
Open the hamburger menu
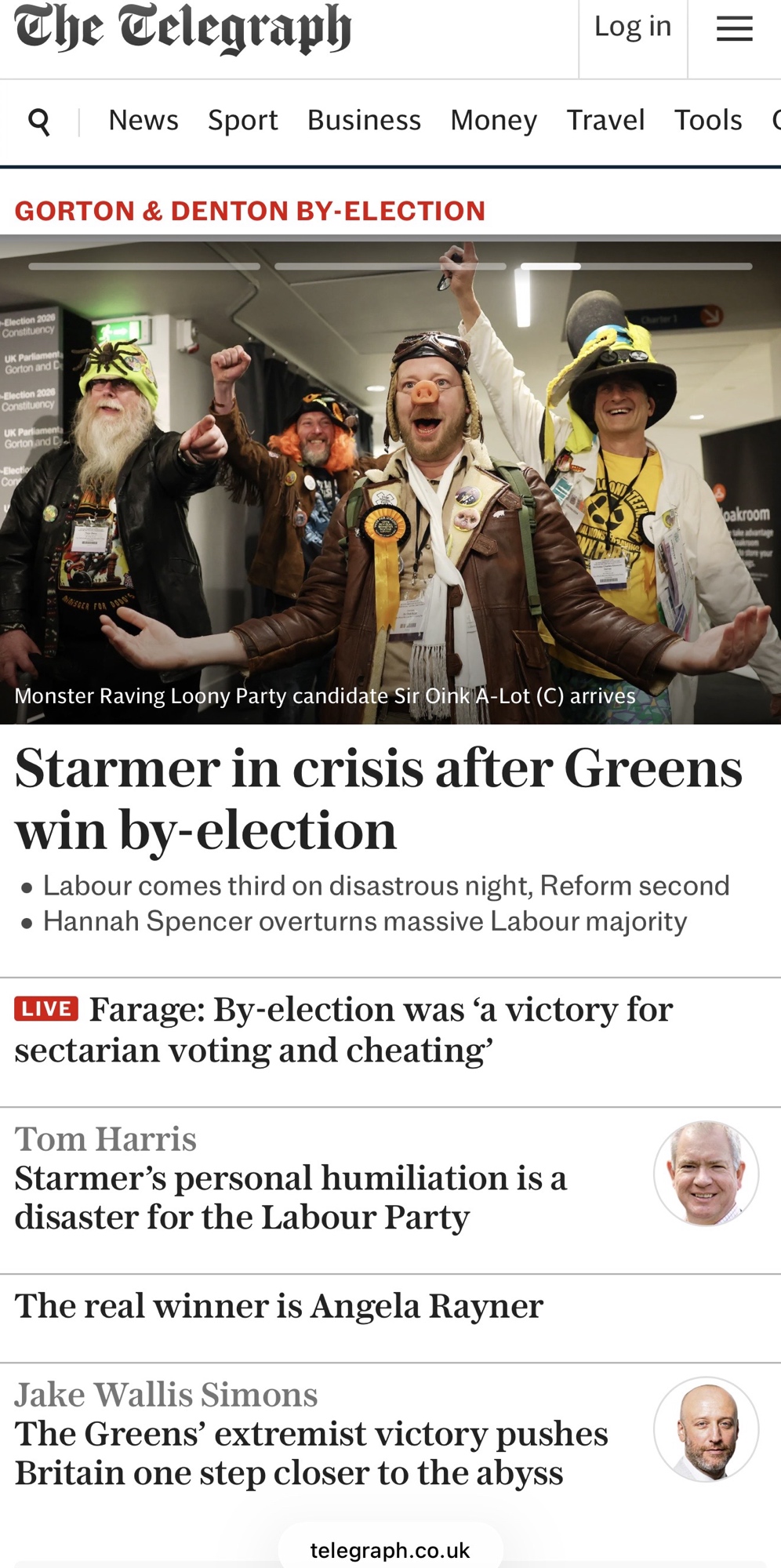(x=734, y=29)
